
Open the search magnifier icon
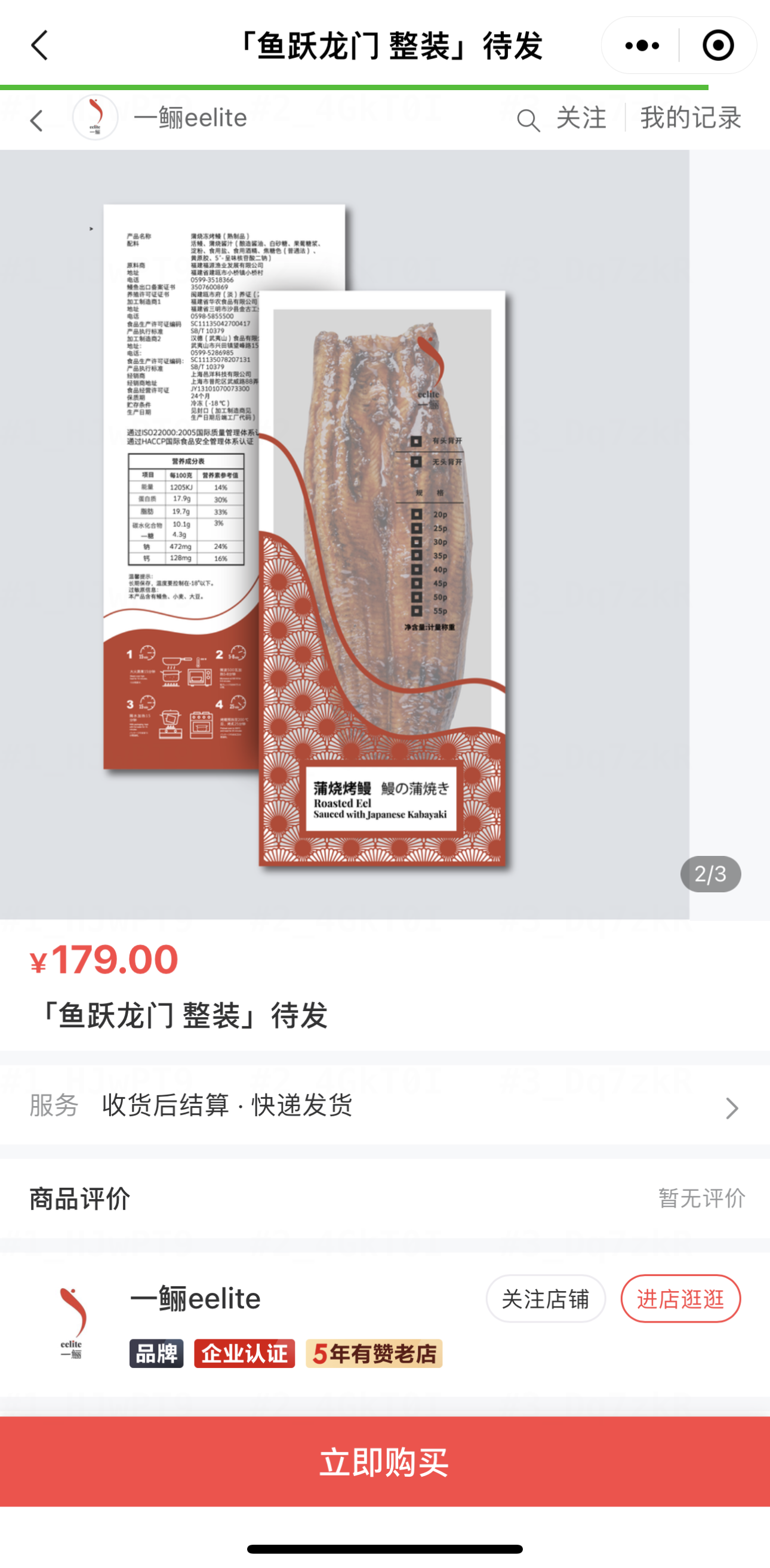tap(528, 121)
